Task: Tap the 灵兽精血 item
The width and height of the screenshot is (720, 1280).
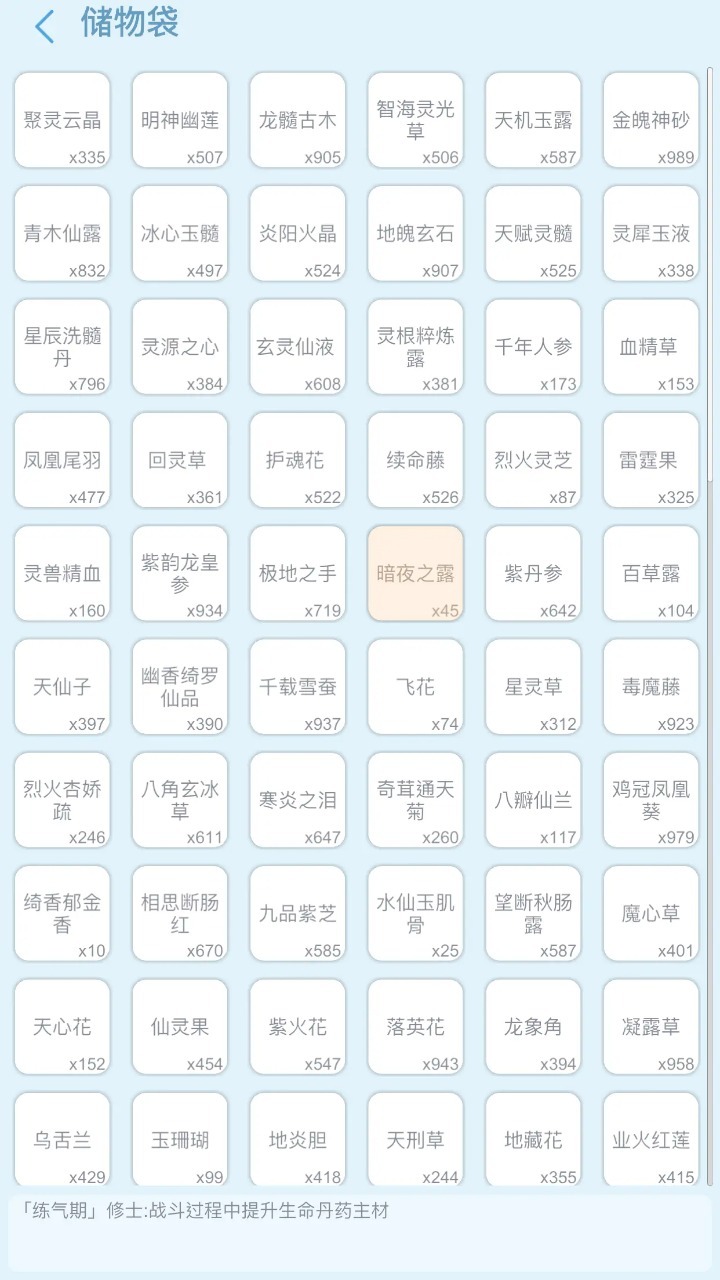Action: [62, 574]
